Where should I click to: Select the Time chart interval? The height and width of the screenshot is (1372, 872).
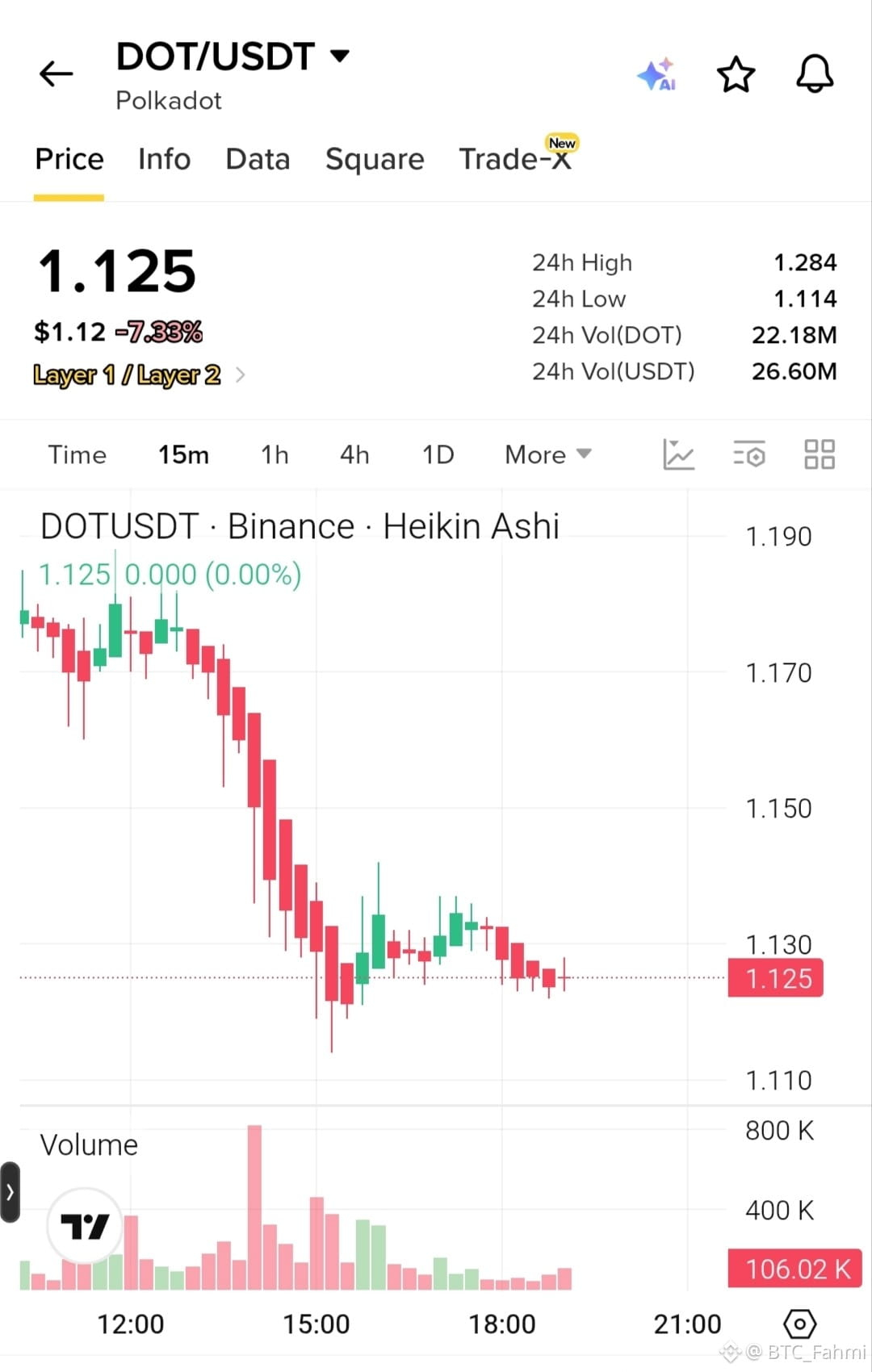77,454
